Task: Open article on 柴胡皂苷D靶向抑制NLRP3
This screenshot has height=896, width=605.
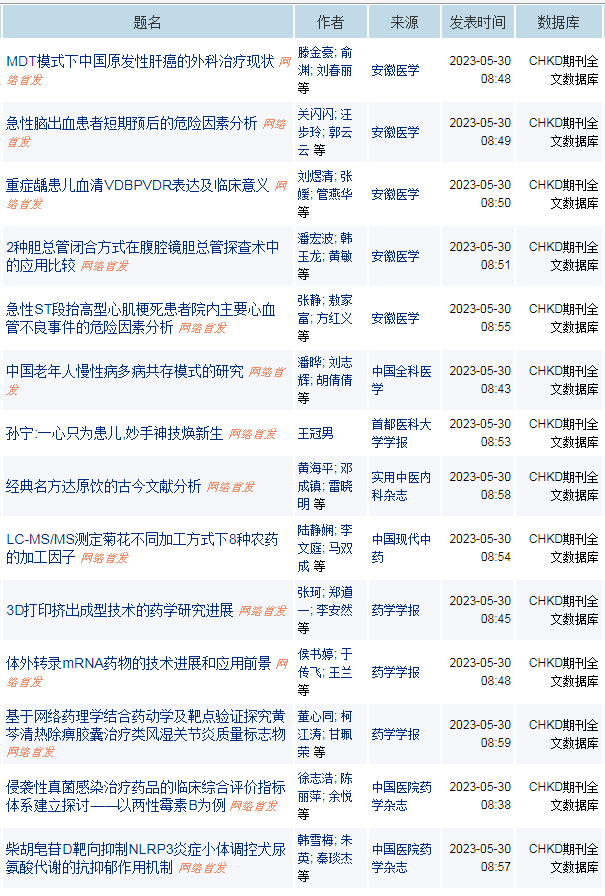Action: point(146,849)
